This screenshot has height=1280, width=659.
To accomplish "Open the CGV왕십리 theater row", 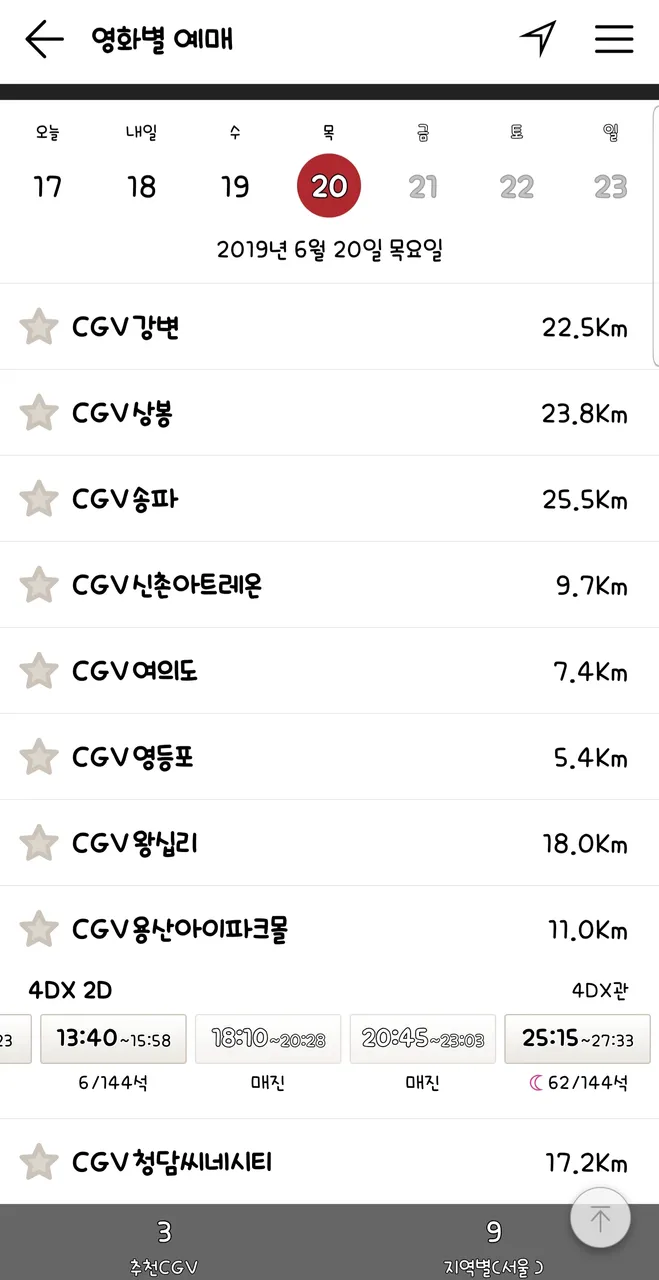I will [x=330, y=843].
